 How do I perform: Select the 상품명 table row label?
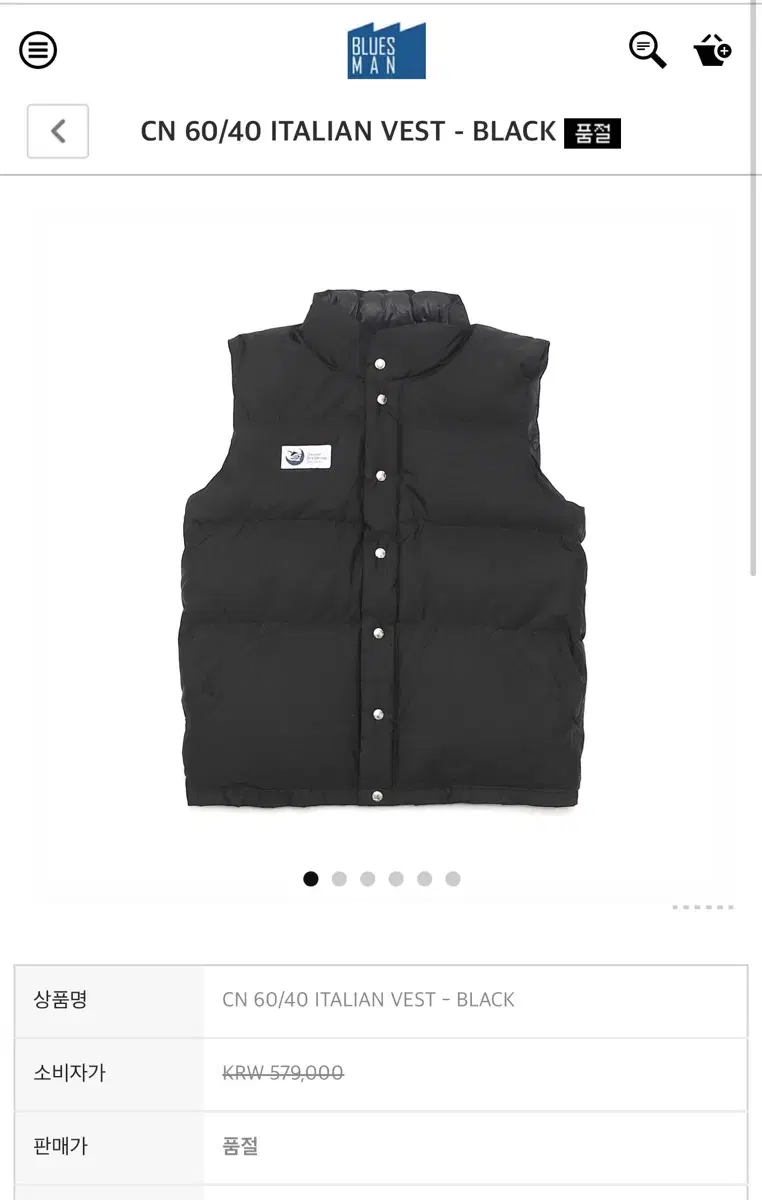(58, 1000)
